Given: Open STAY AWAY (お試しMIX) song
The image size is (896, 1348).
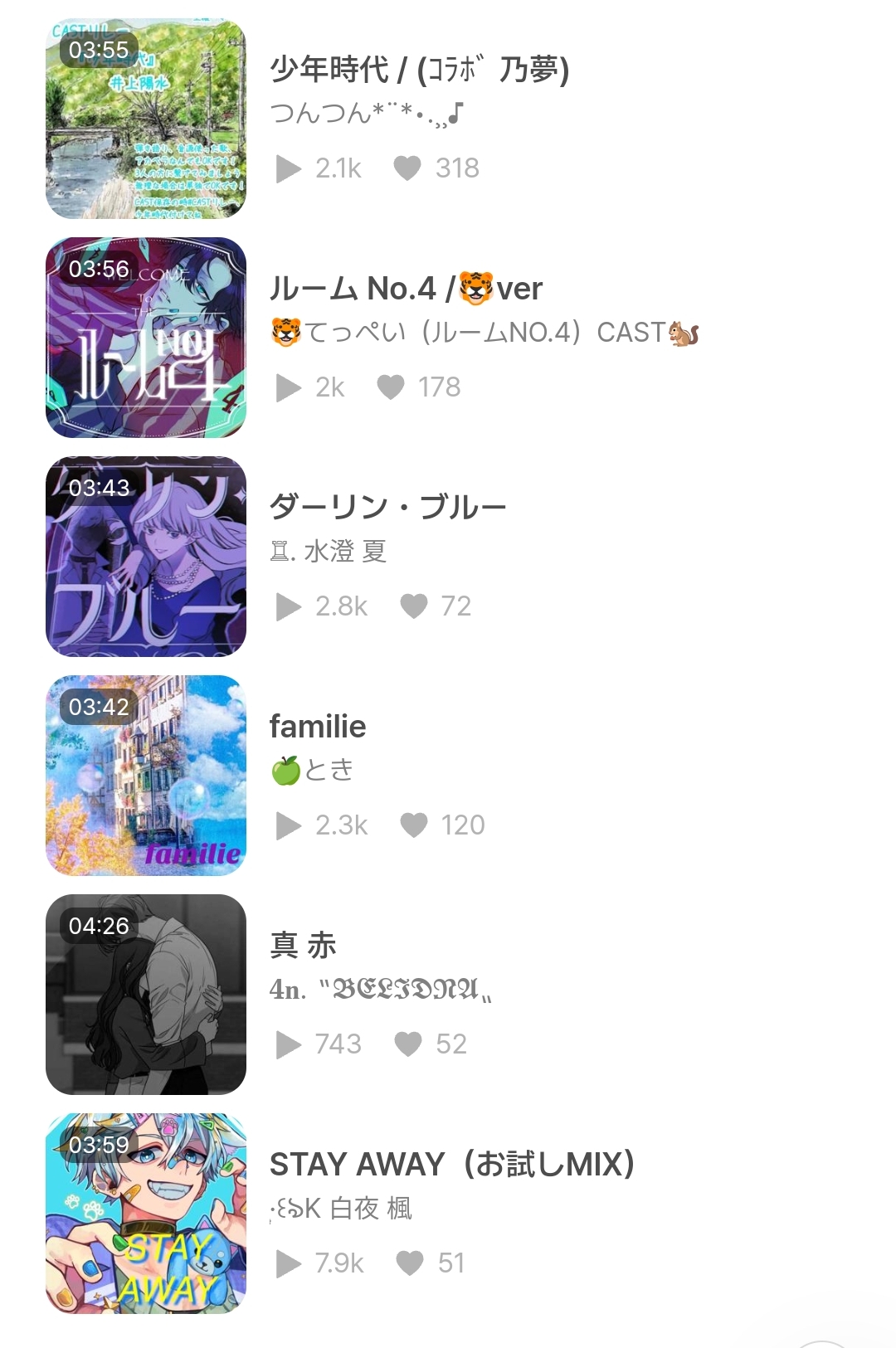Looking at the screenshot, I should pos(452,1164).
